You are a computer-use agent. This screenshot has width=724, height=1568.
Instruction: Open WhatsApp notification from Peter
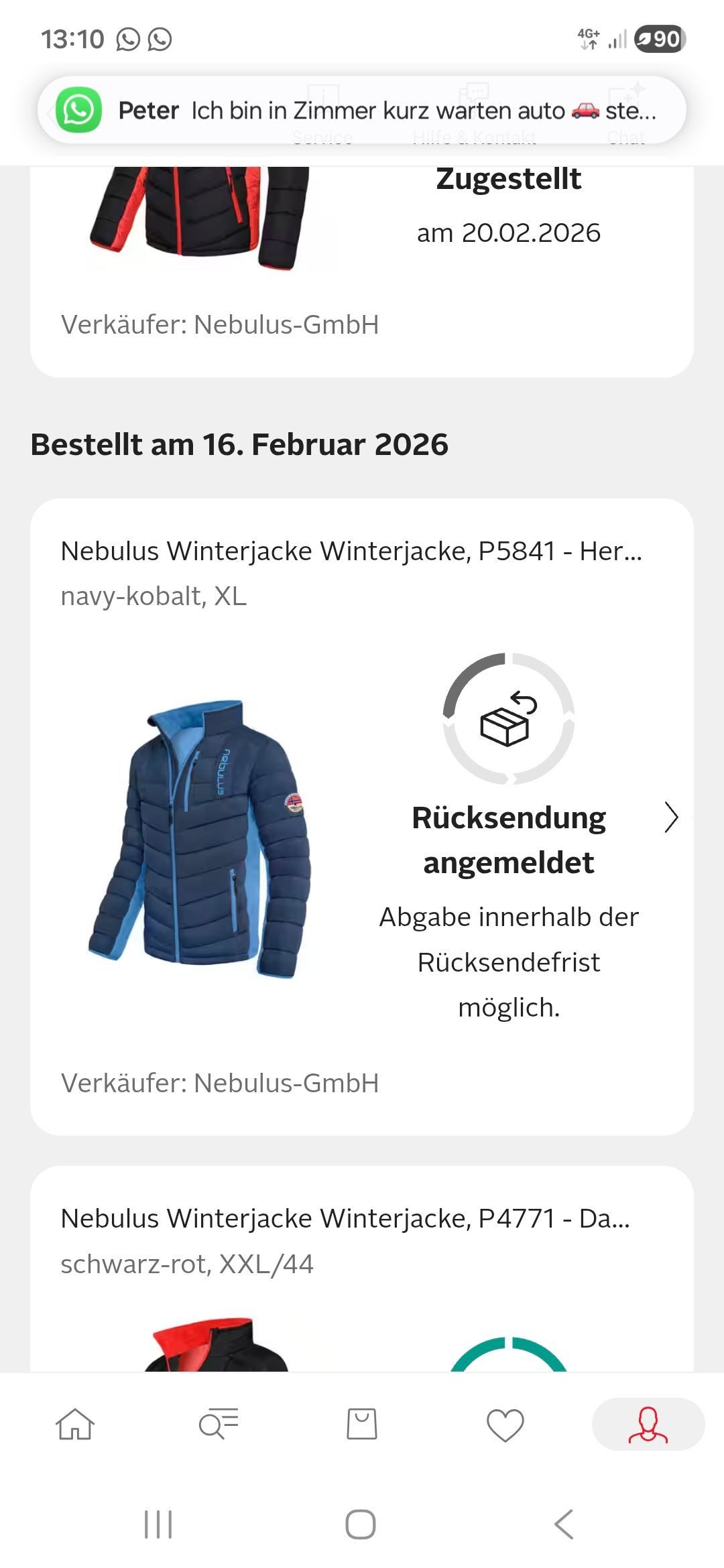click(362, 111)
